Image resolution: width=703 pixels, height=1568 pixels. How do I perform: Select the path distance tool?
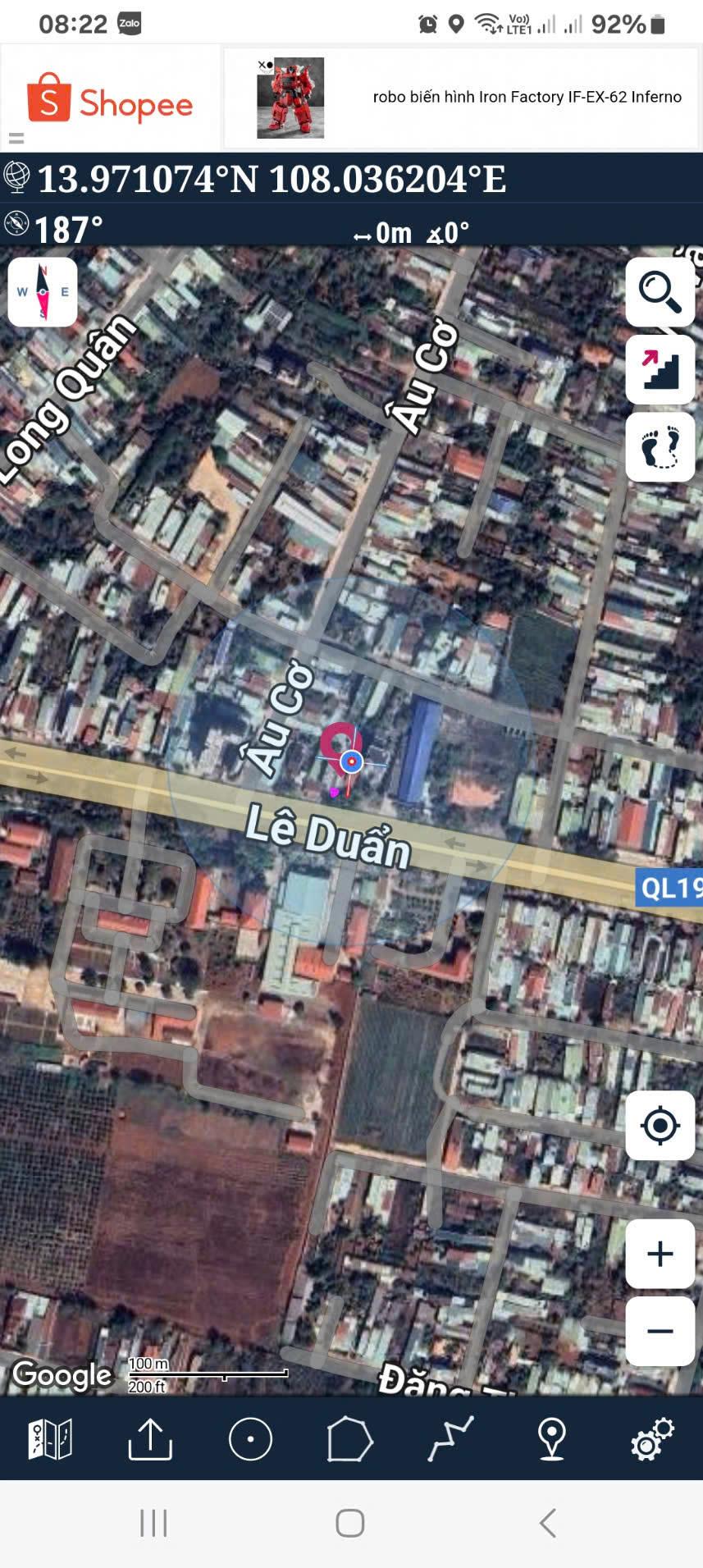coord(450,1439)
